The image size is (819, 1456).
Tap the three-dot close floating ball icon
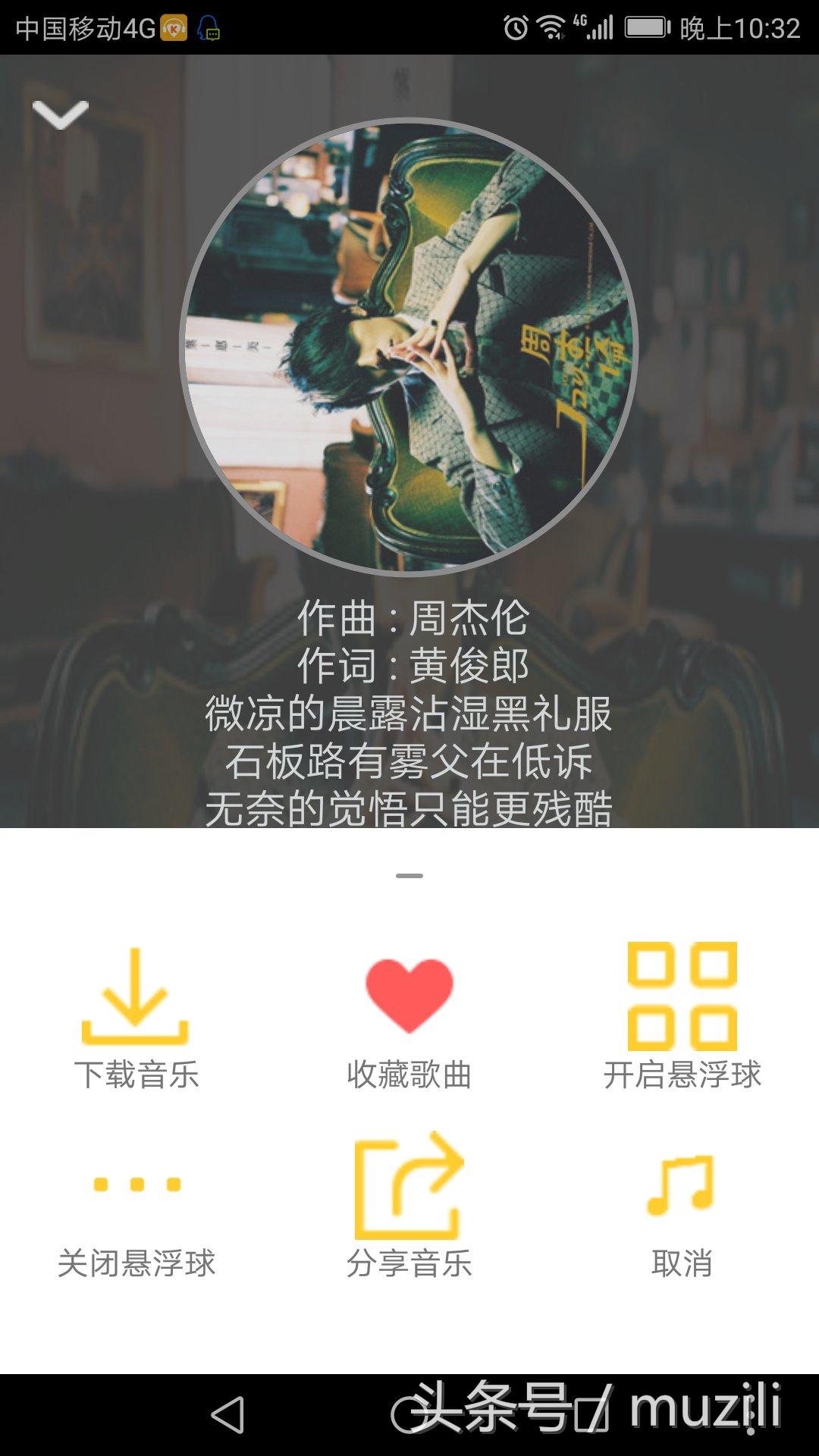pos(135,1183)
